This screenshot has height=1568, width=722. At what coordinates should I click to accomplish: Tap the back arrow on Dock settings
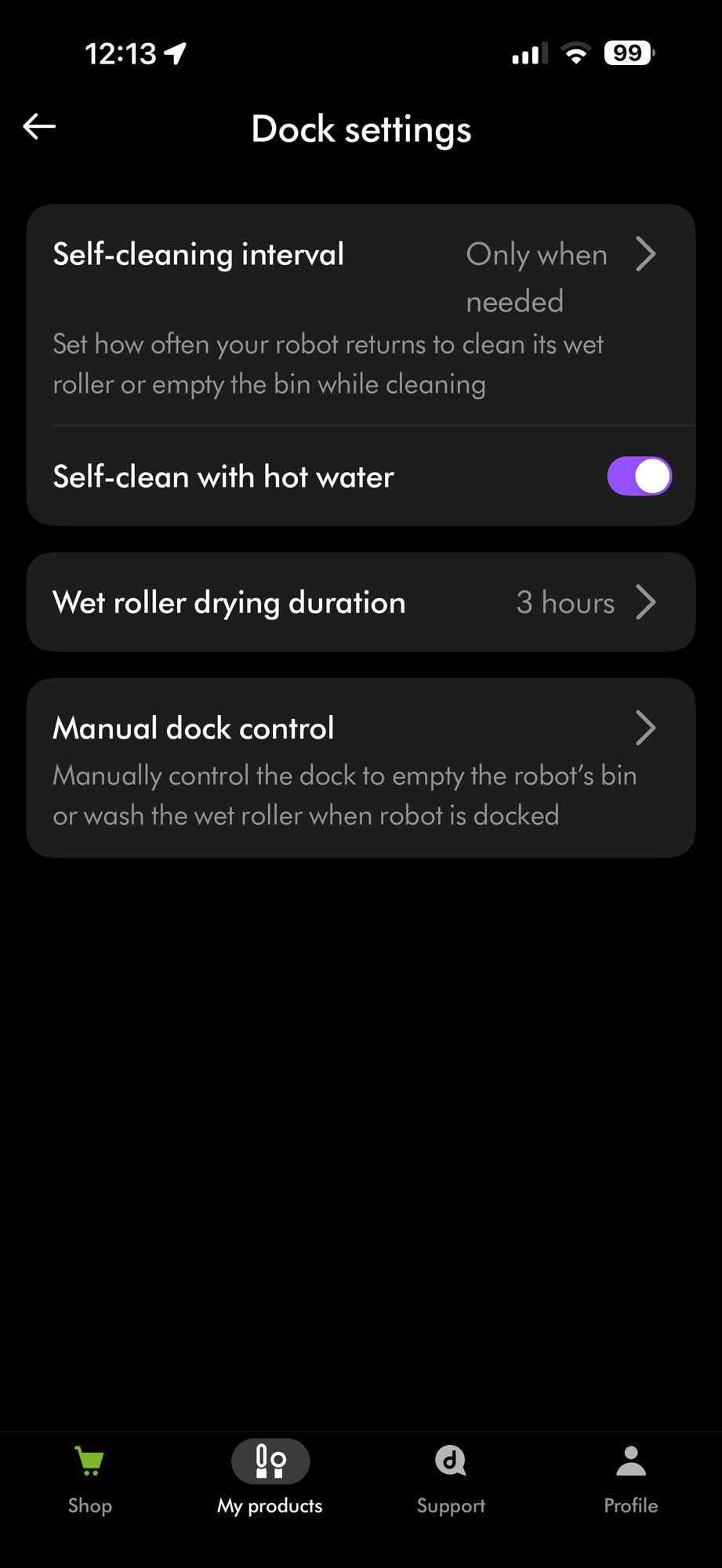click(x=38, y=125)
